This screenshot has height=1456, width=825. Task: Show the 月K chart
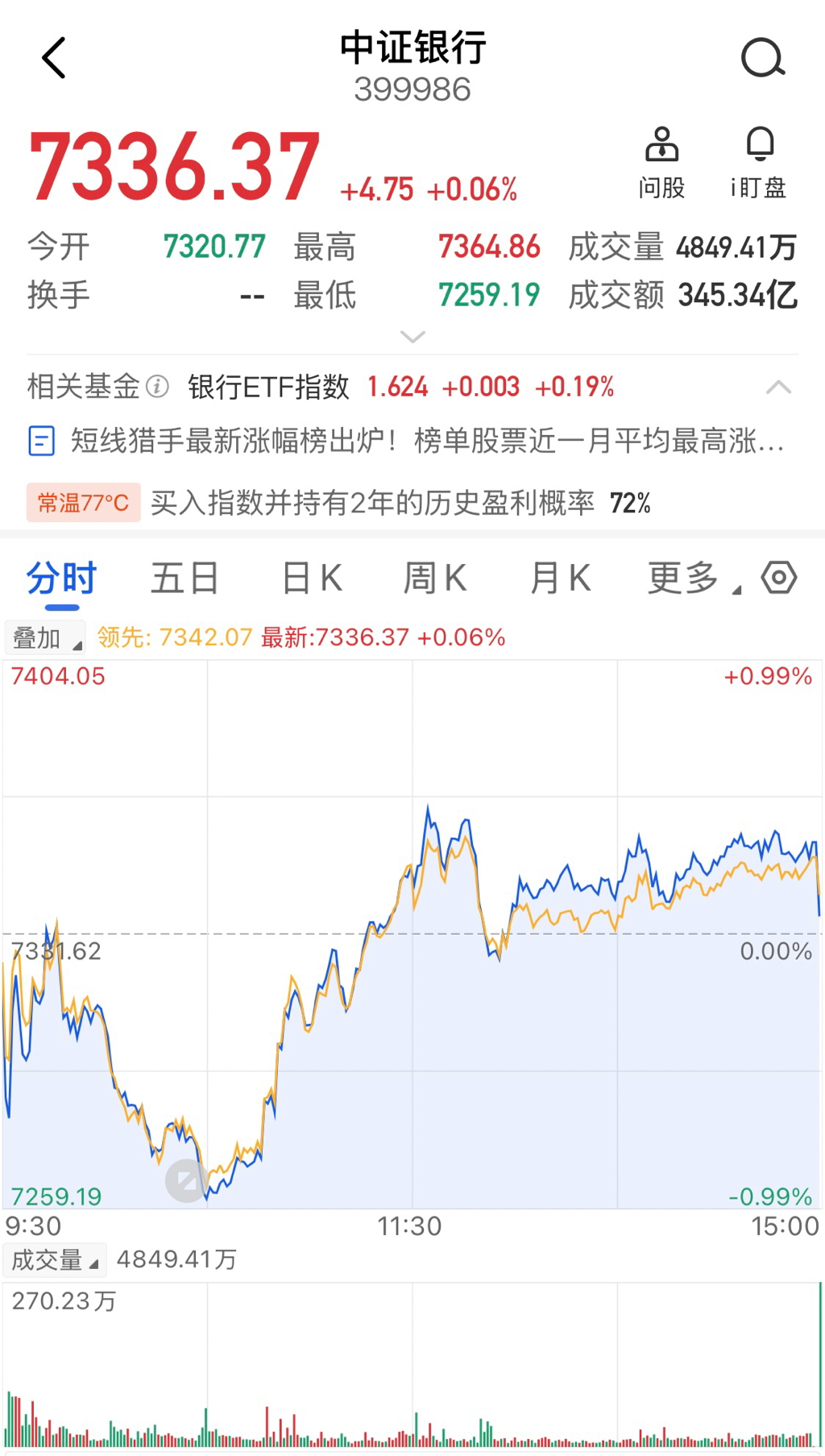pyautogui.click(x=561, y=579)
